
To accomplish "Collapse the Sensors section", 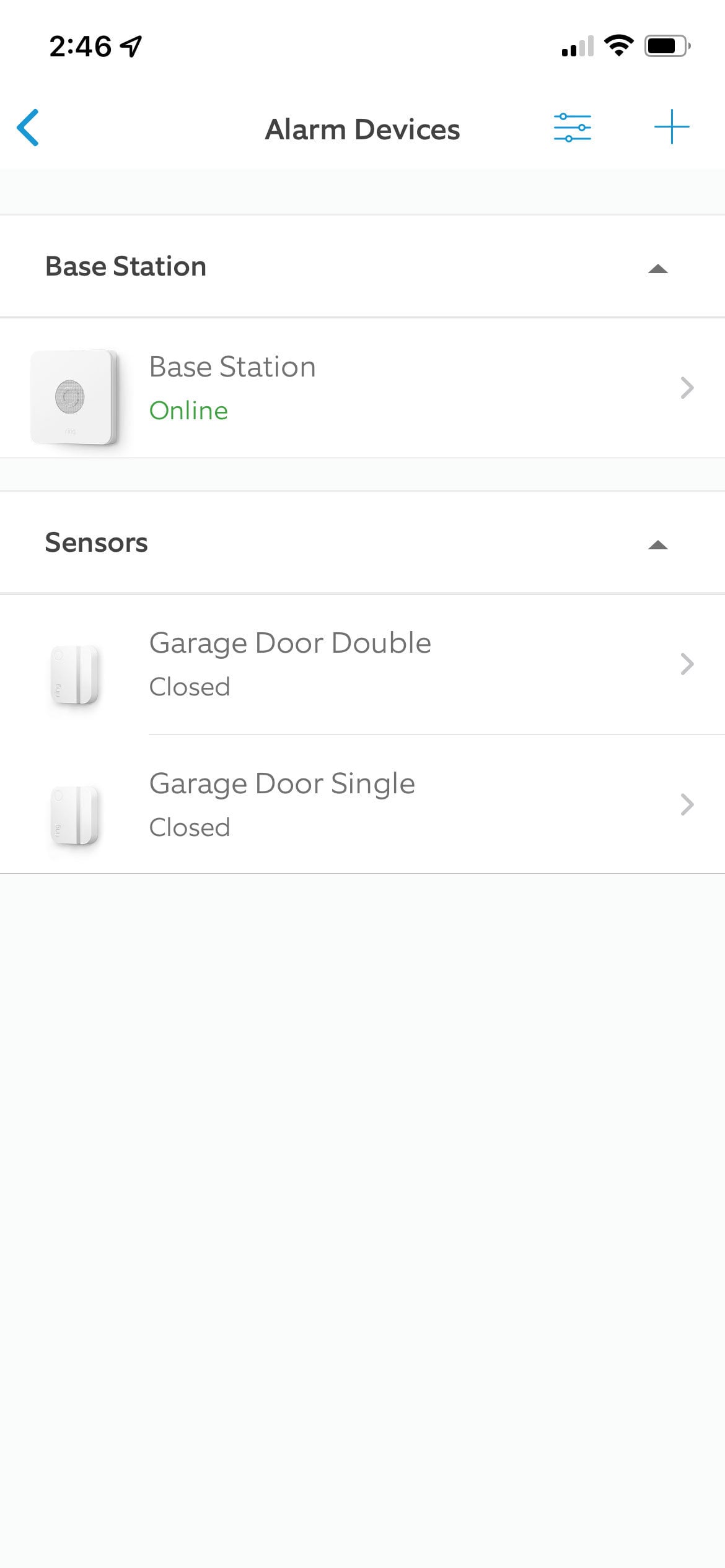I will point(657,545).
